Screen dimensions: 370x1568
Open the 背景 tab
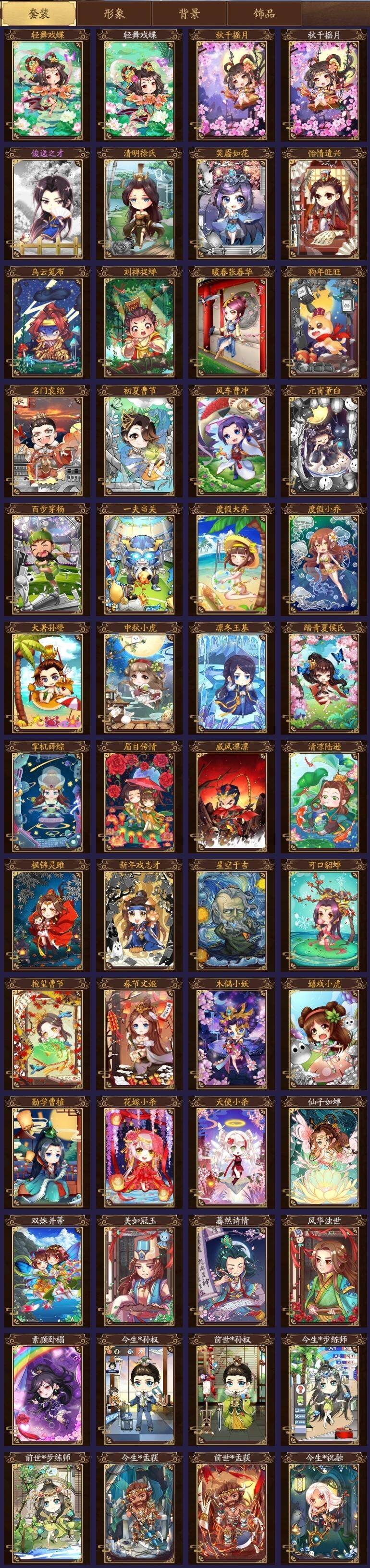point(189,13)
